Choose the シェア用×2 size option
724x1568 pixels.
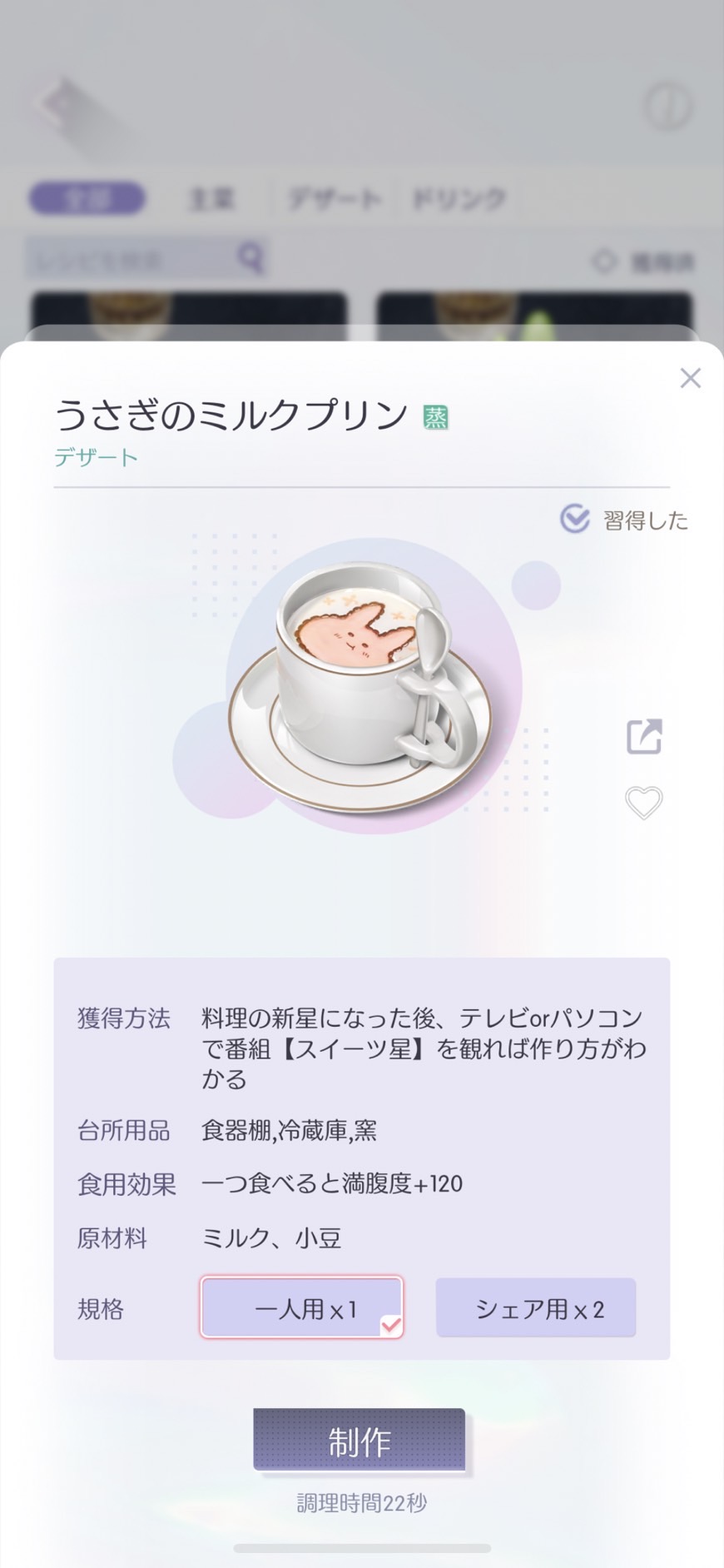[x=536, y=1308]
